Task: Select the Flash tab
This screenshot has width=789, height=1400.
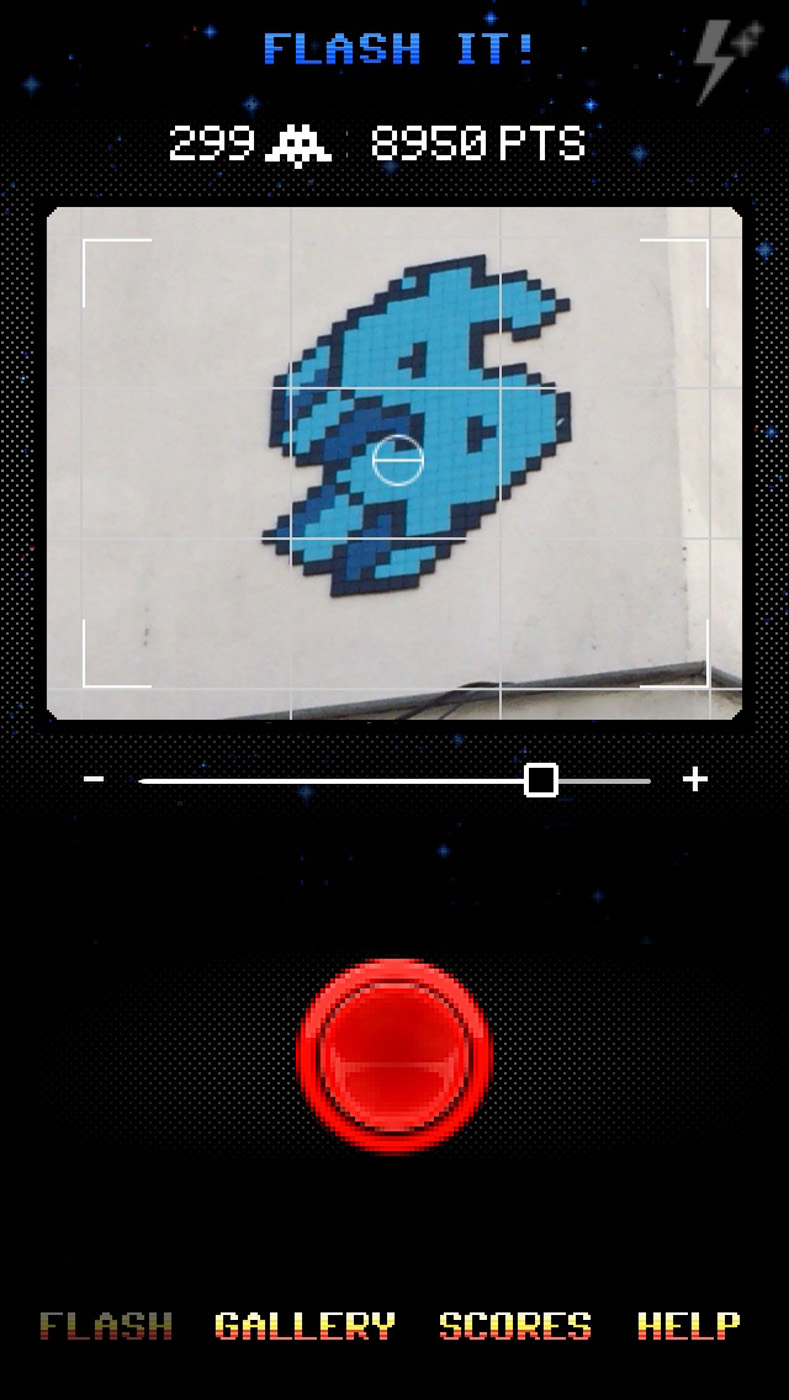Action: pos(106,1326)
